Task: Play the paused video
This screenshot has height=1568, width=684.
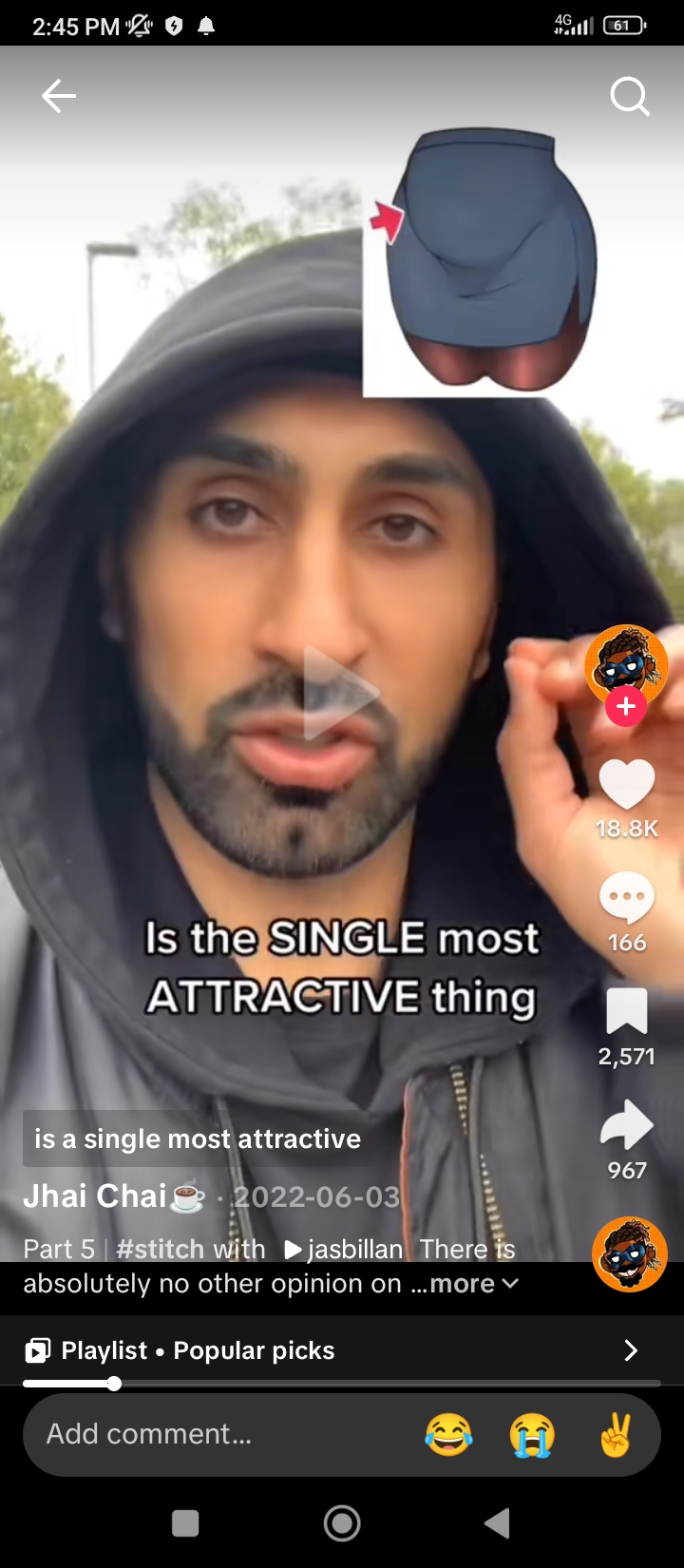Action: pyautogui.click(x=340, y=692)
